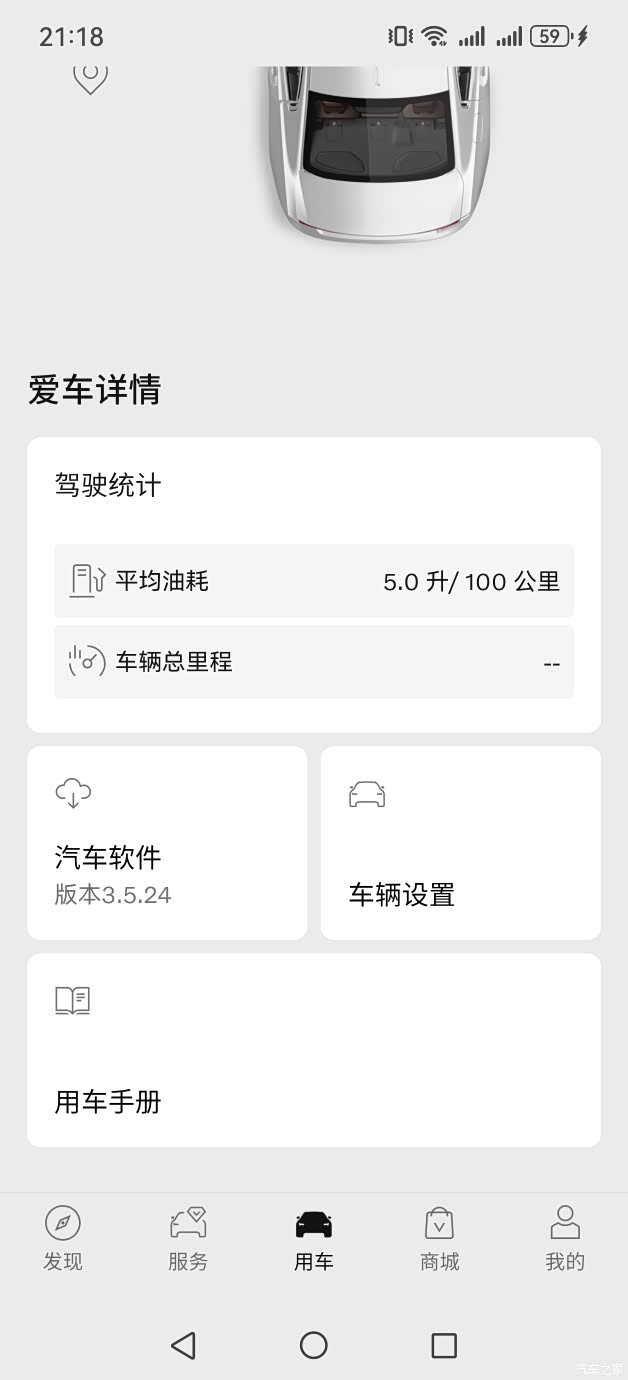Open the 我的 profile tab
This screenshot has width=628, height=1380.
tap(565, 1238)
